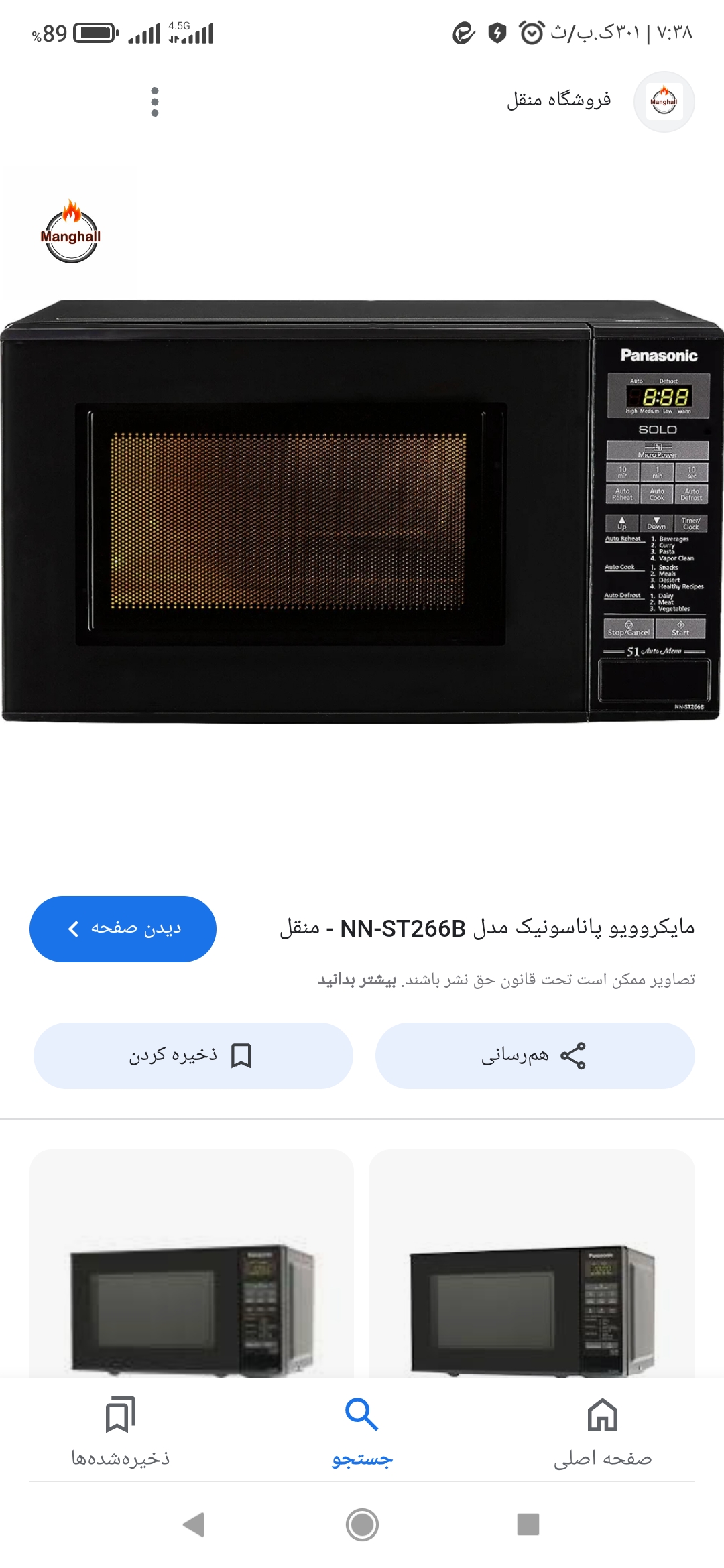
Task: Tap the system back triangle
Action: coord(194,1524)
